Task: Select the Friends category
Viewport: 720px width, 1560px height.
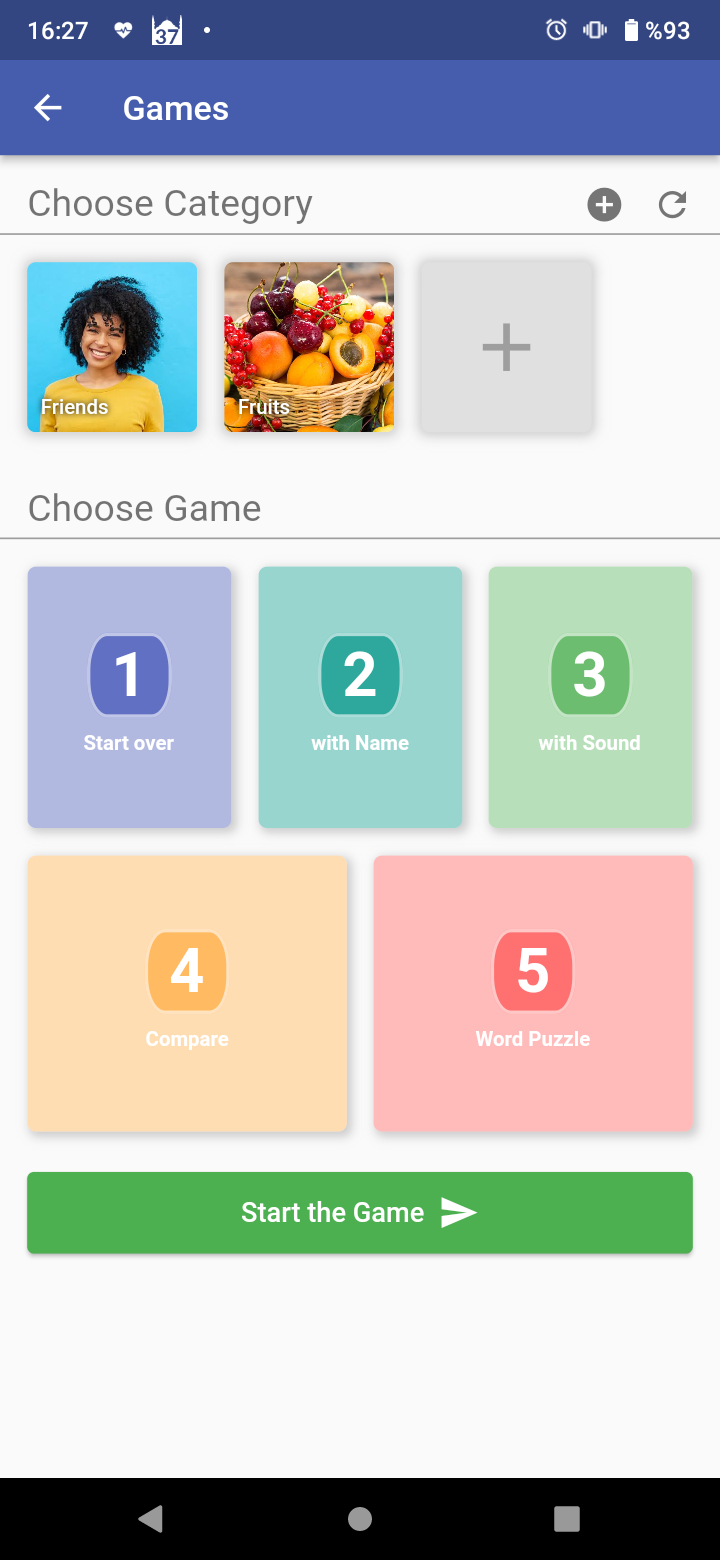Action: tap(112, 347)
